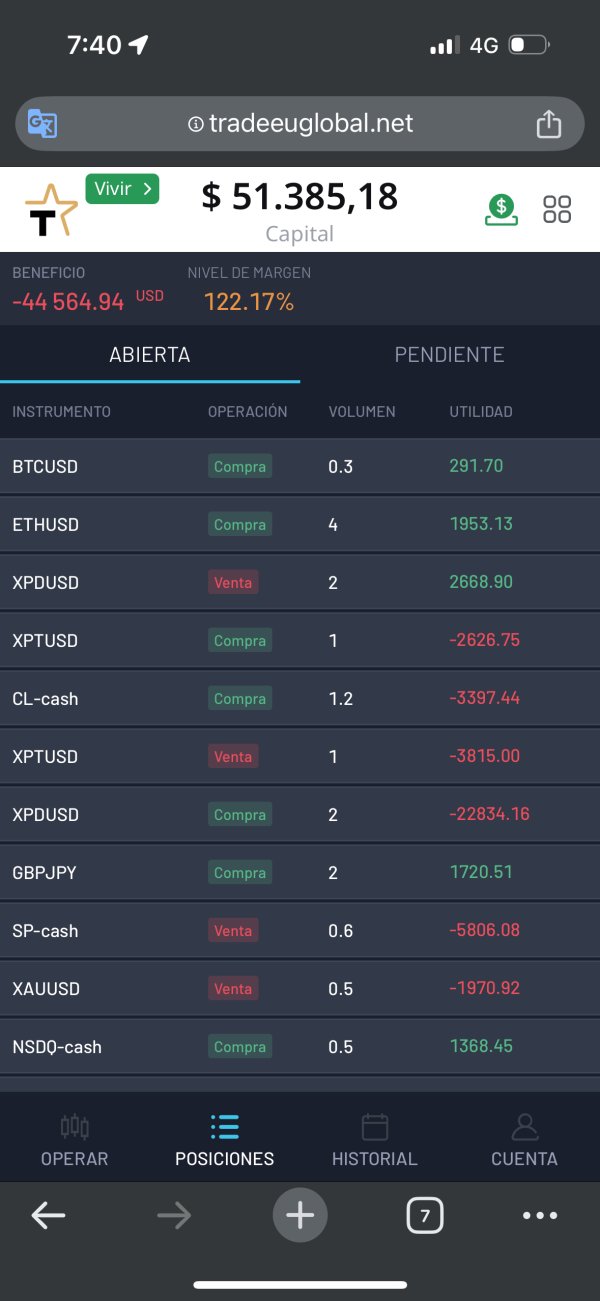
Task: Open the BTCUSD position
Action: click(300, 466)
